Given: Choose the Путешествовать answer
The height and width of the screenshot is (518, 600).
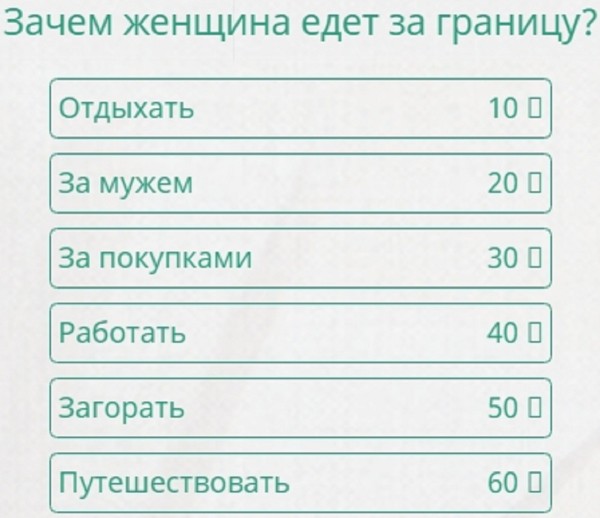Looking at the screenshot, I should click(x=300, y=483).
